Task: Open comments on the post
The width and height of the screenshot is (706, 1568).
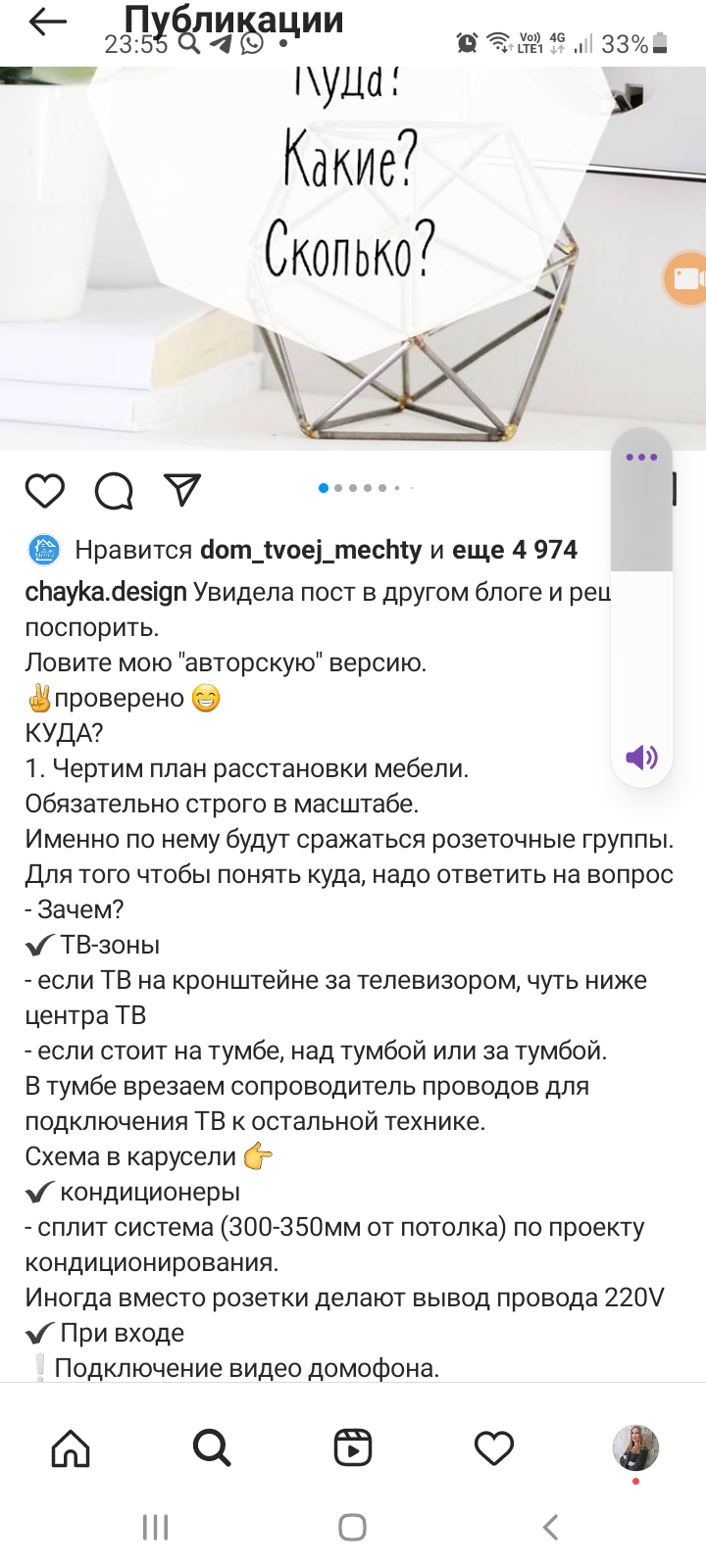Action: 114,491
